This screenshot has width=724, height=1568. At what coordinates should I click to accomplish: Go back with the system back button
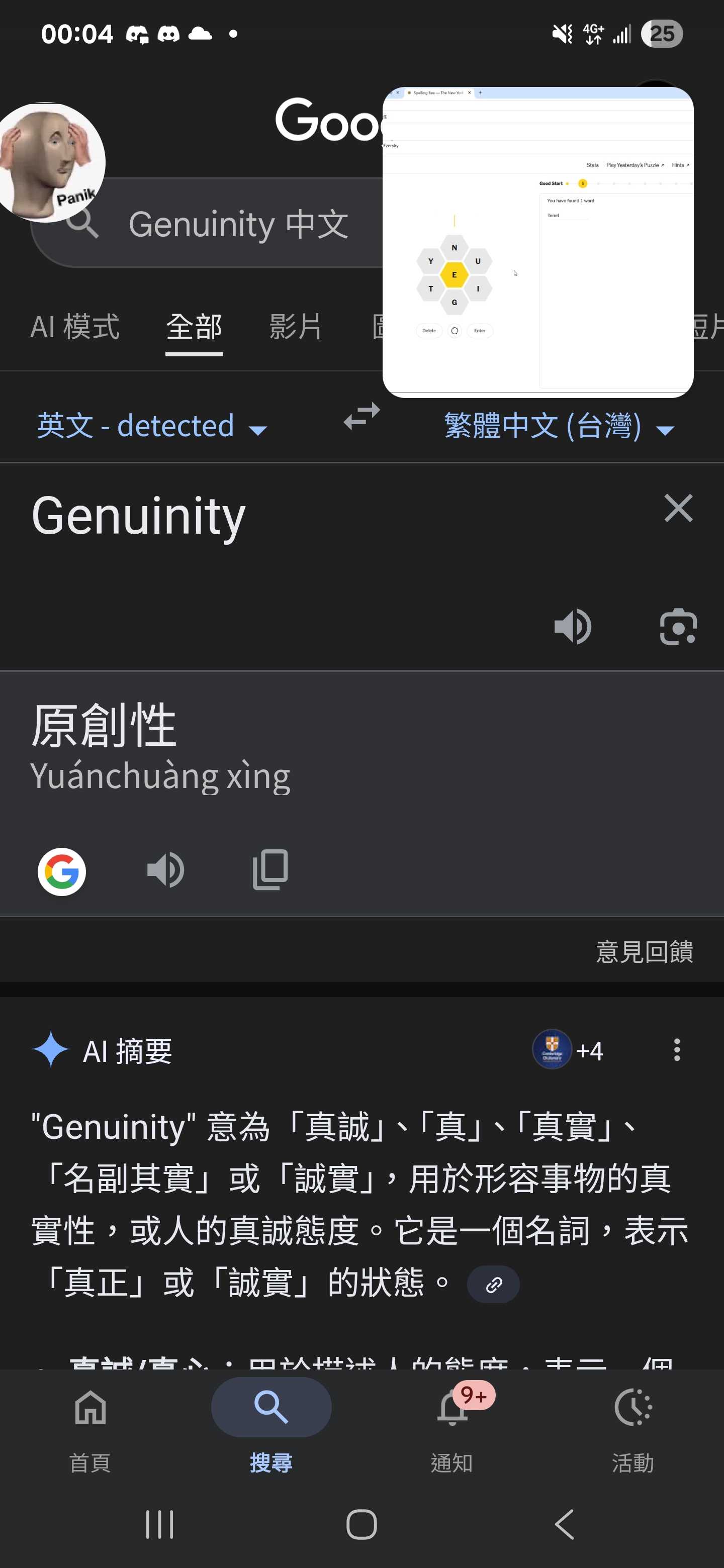(565, 1524)
